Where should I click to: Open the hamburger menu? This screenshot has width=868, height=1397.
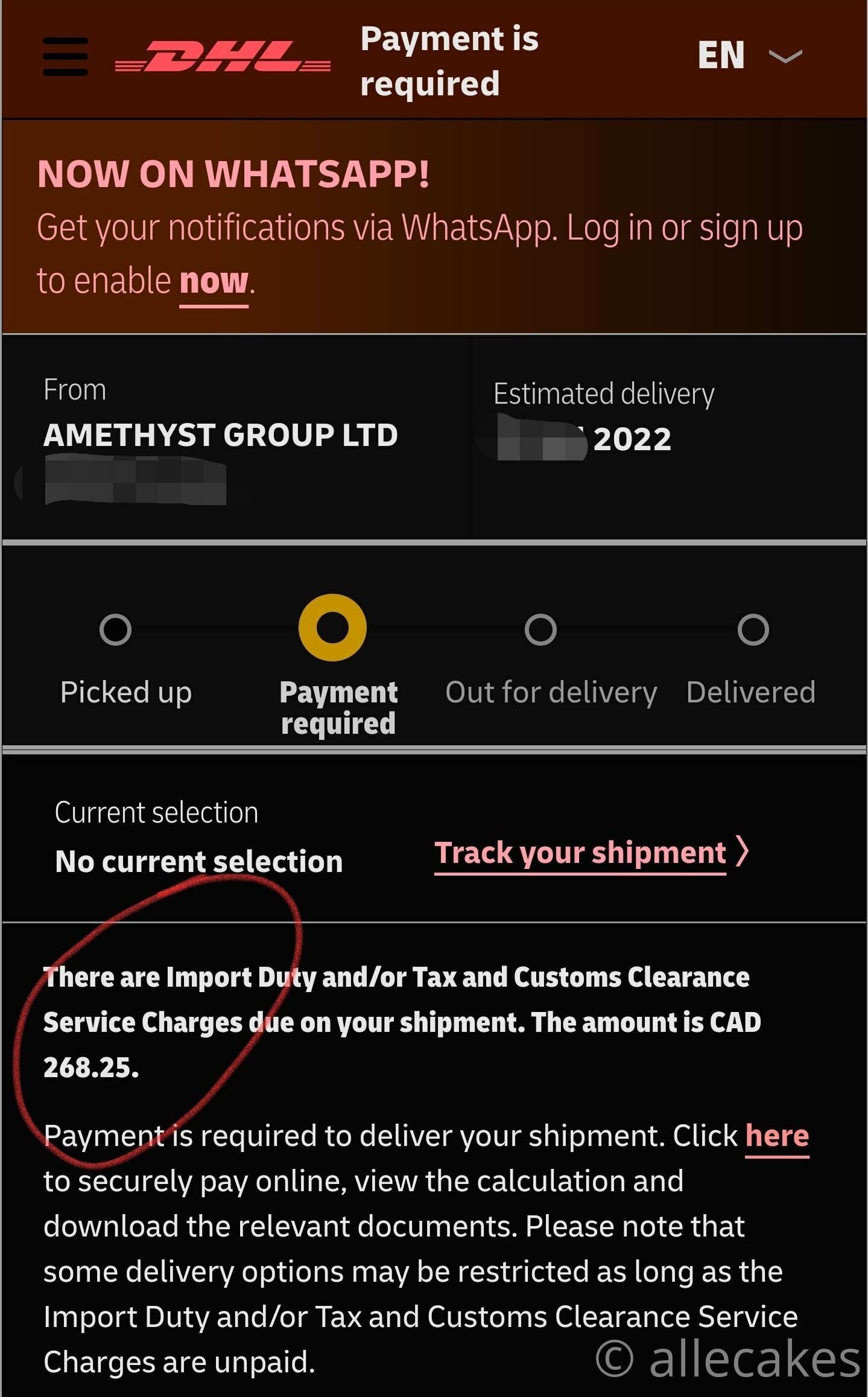65,57
